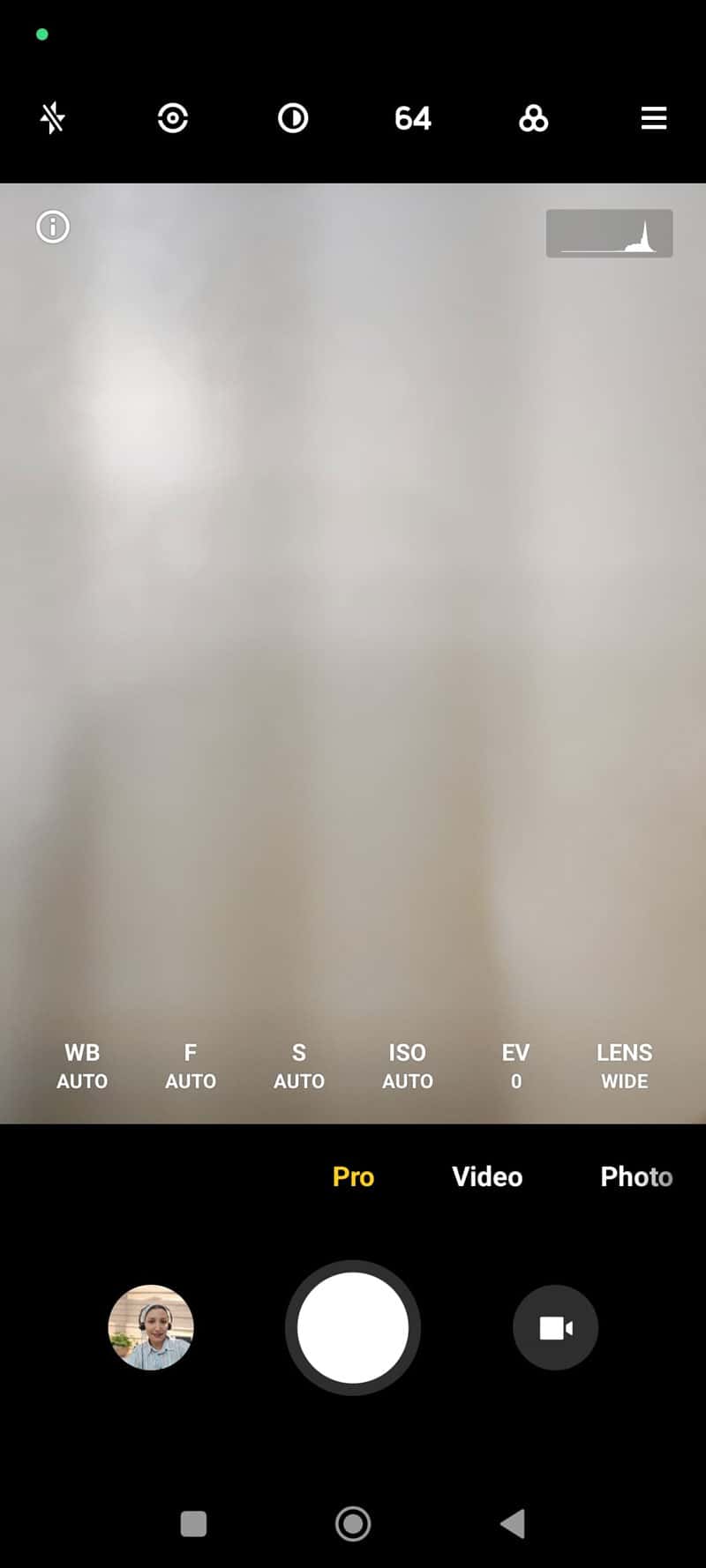Adjust the ISO value
The width and height of the screenshot is (706, 1568).
[x=408, y=1065]
